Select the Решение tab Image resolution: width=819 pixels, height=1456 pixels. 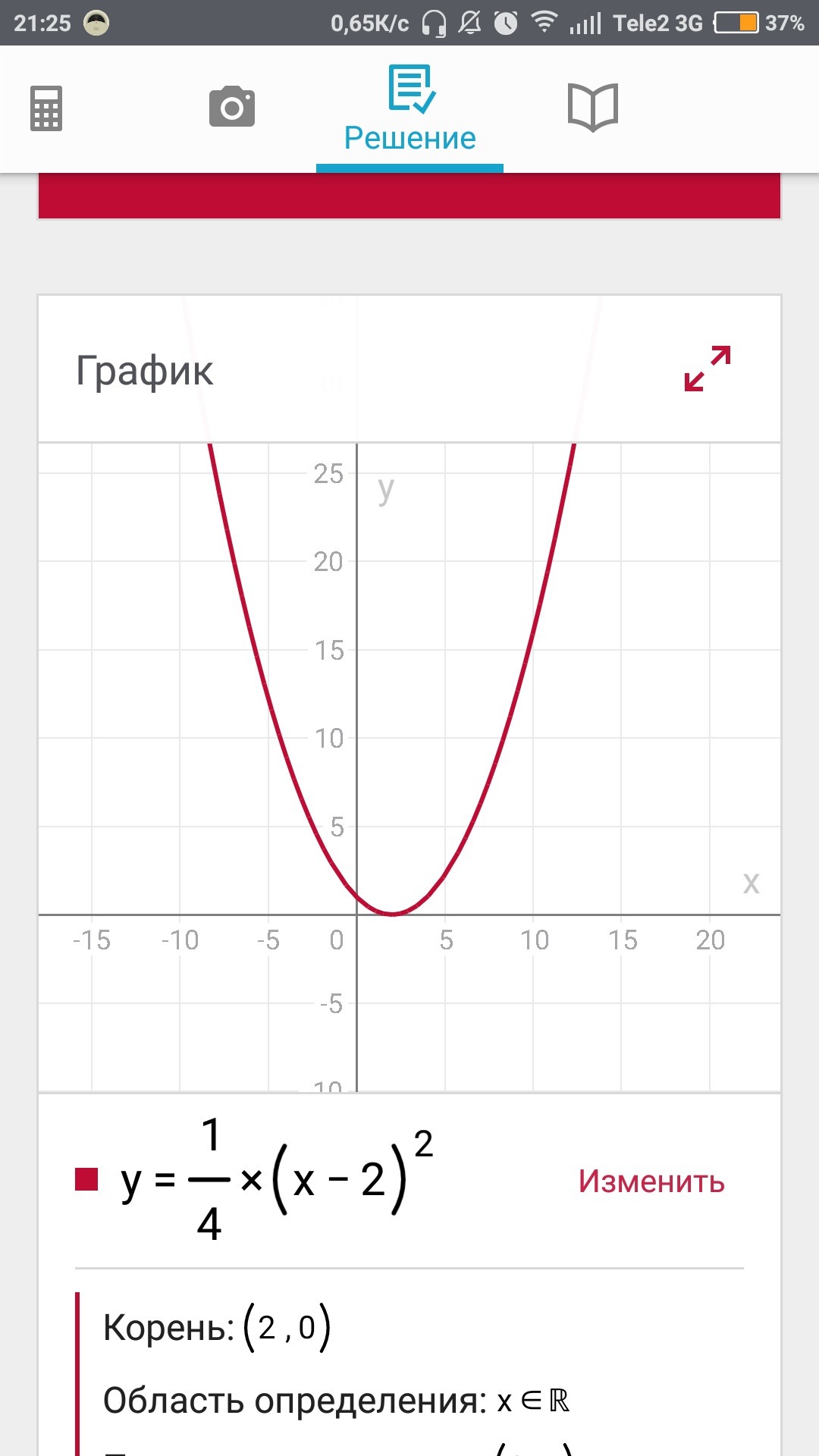(409, 110)
